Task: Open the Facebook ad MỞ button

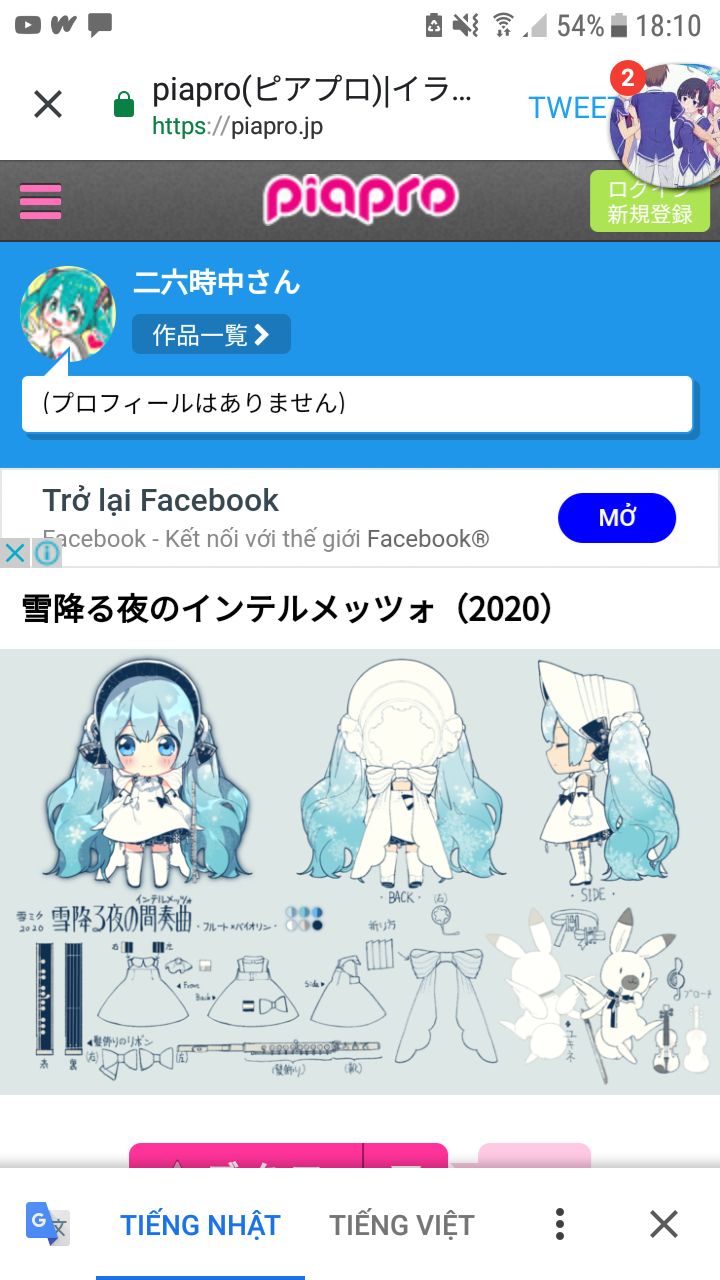Action: (x=616, y=518)
